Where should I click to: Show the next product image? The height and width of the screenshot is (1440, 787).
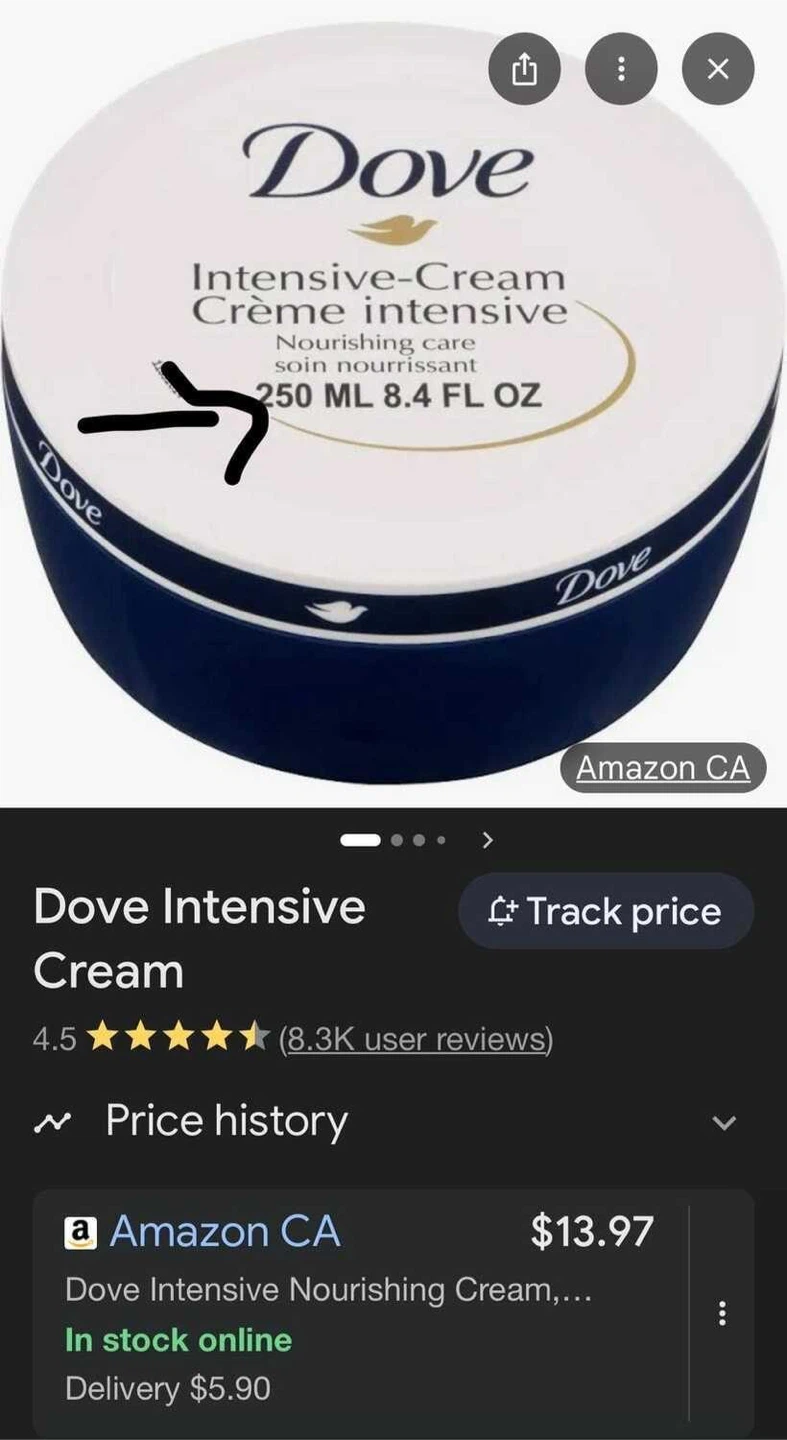487,840
